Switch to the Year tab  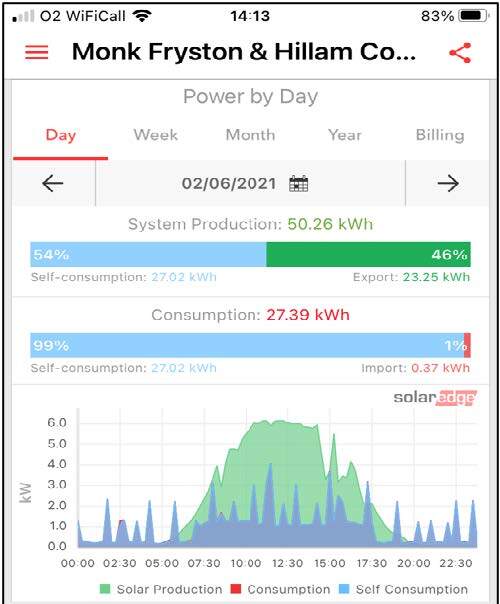coord(345,135)
